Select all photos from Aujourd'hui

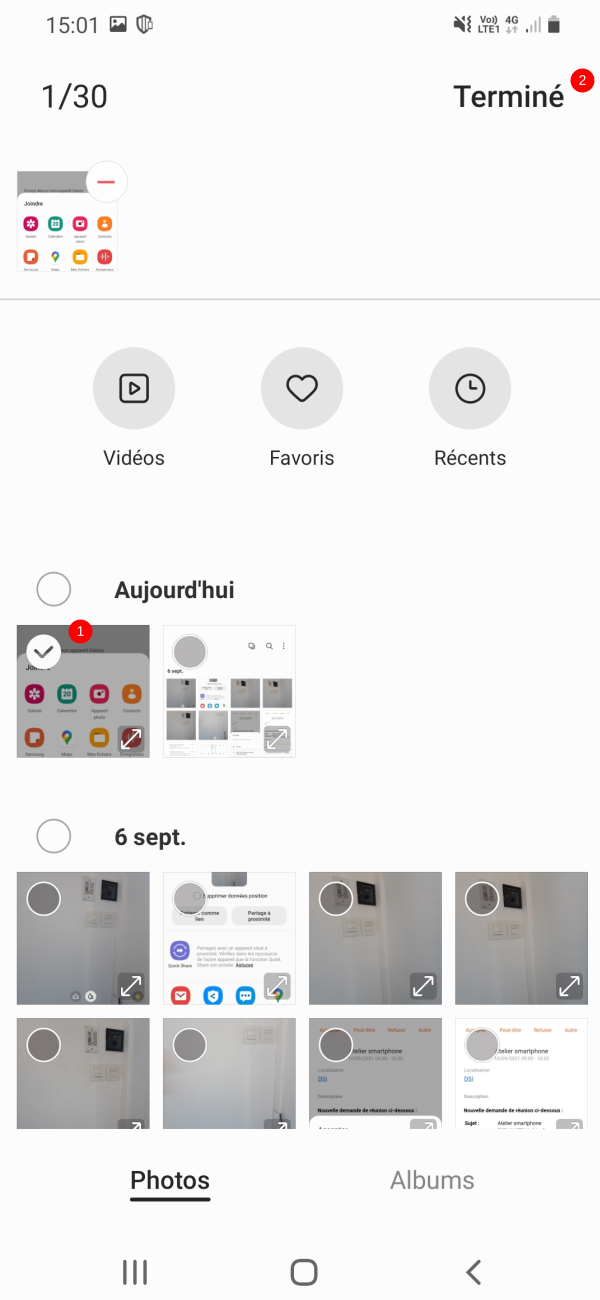coord(53,589)
